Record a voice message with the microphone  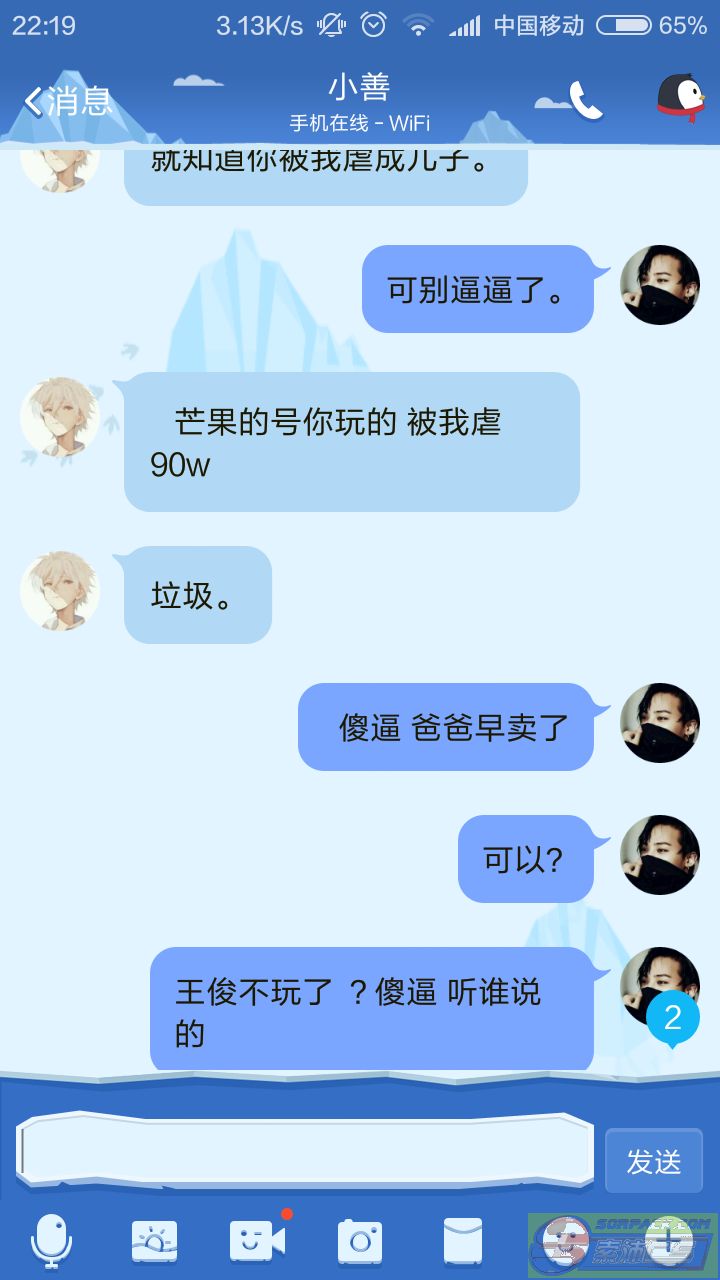[51, 1241]
